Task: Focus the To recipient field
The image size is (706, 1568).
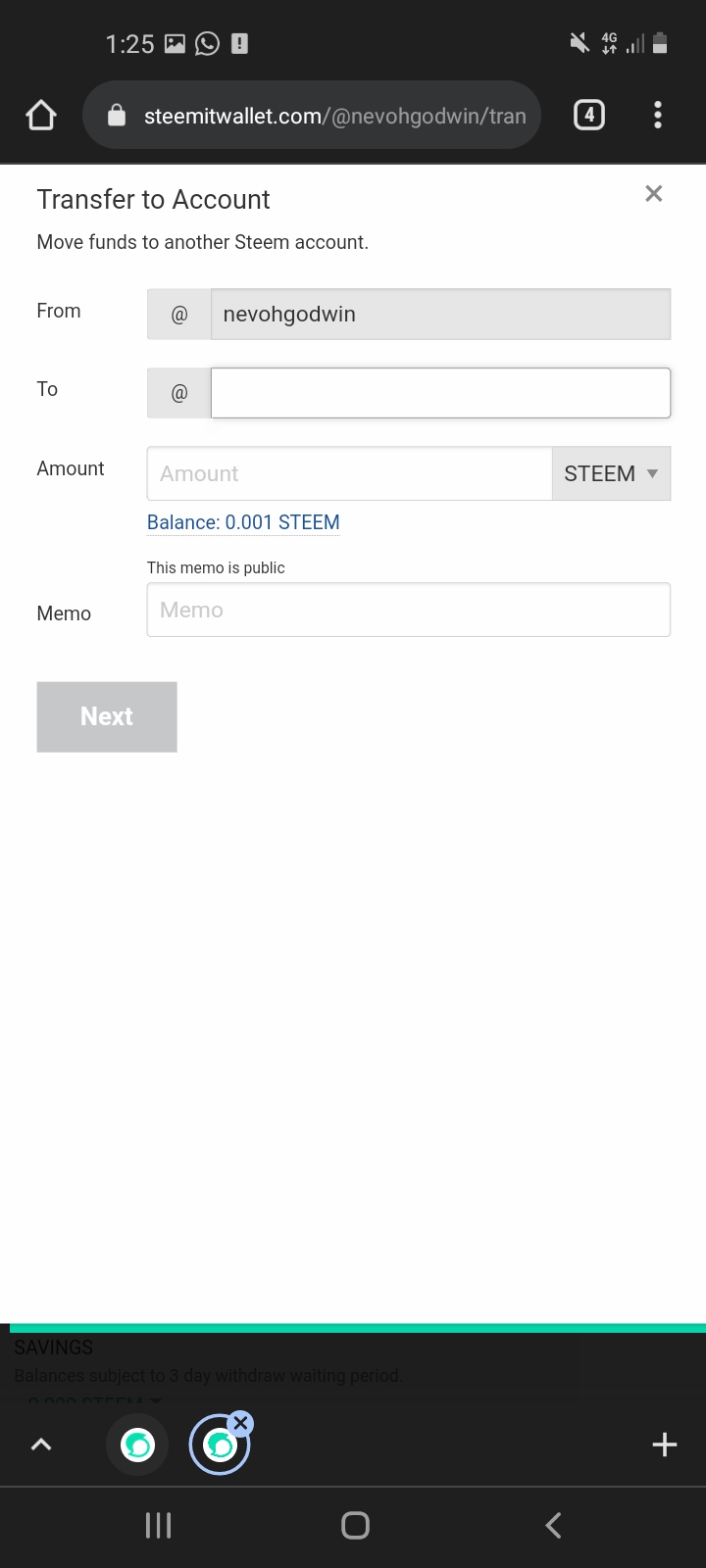Action: point(440,393)
